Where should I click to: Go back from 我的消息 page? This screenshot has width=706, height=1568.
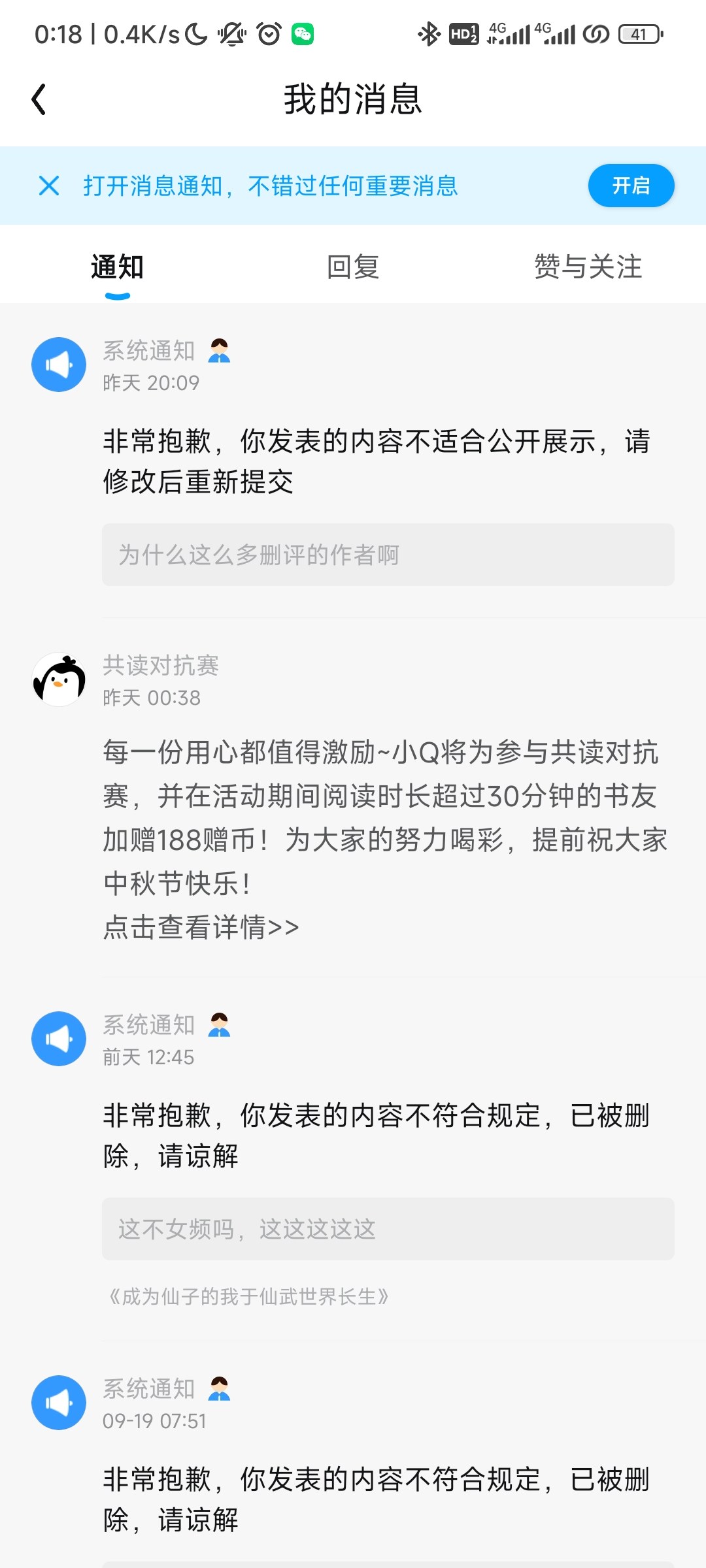(x=39, y=99)
